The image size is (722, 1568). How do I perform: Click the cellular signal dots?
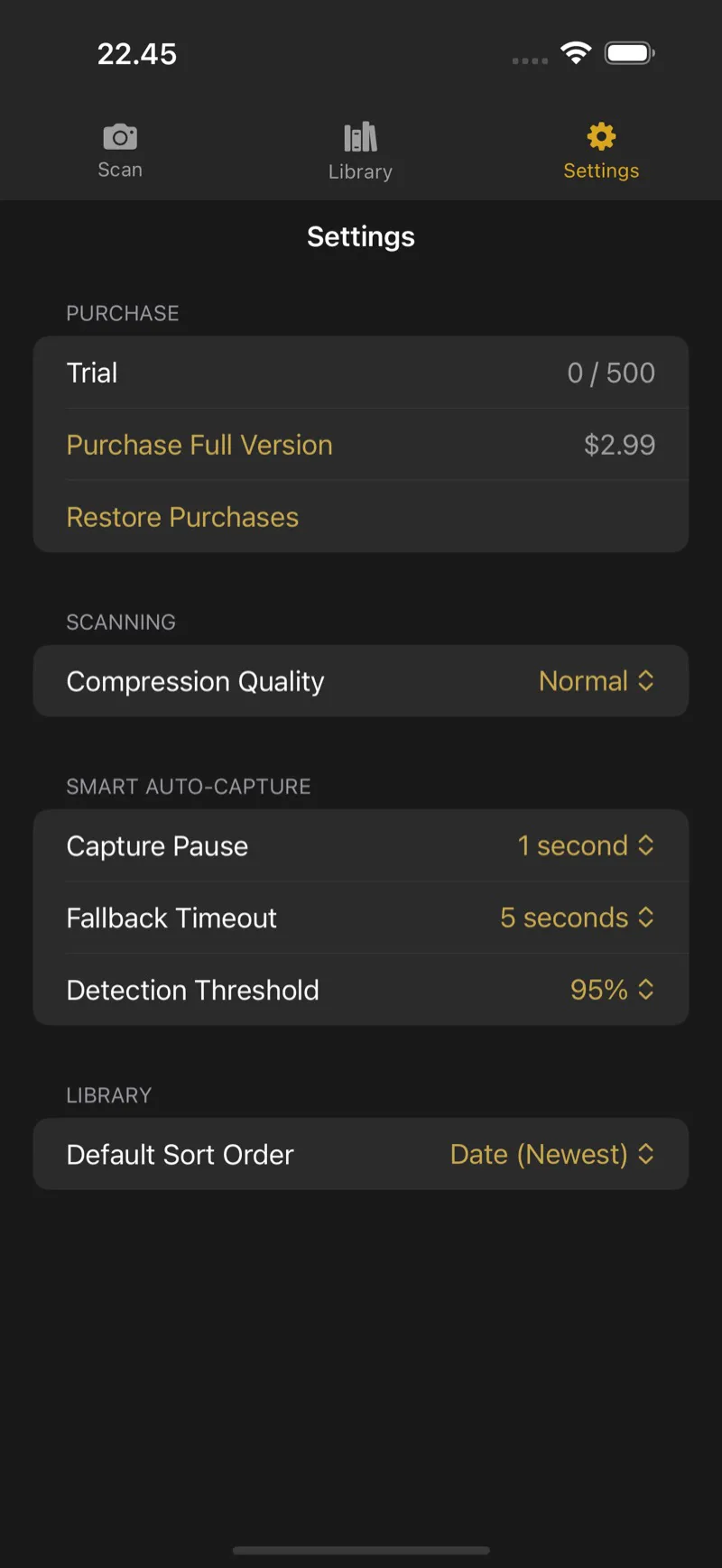(529, 61)
